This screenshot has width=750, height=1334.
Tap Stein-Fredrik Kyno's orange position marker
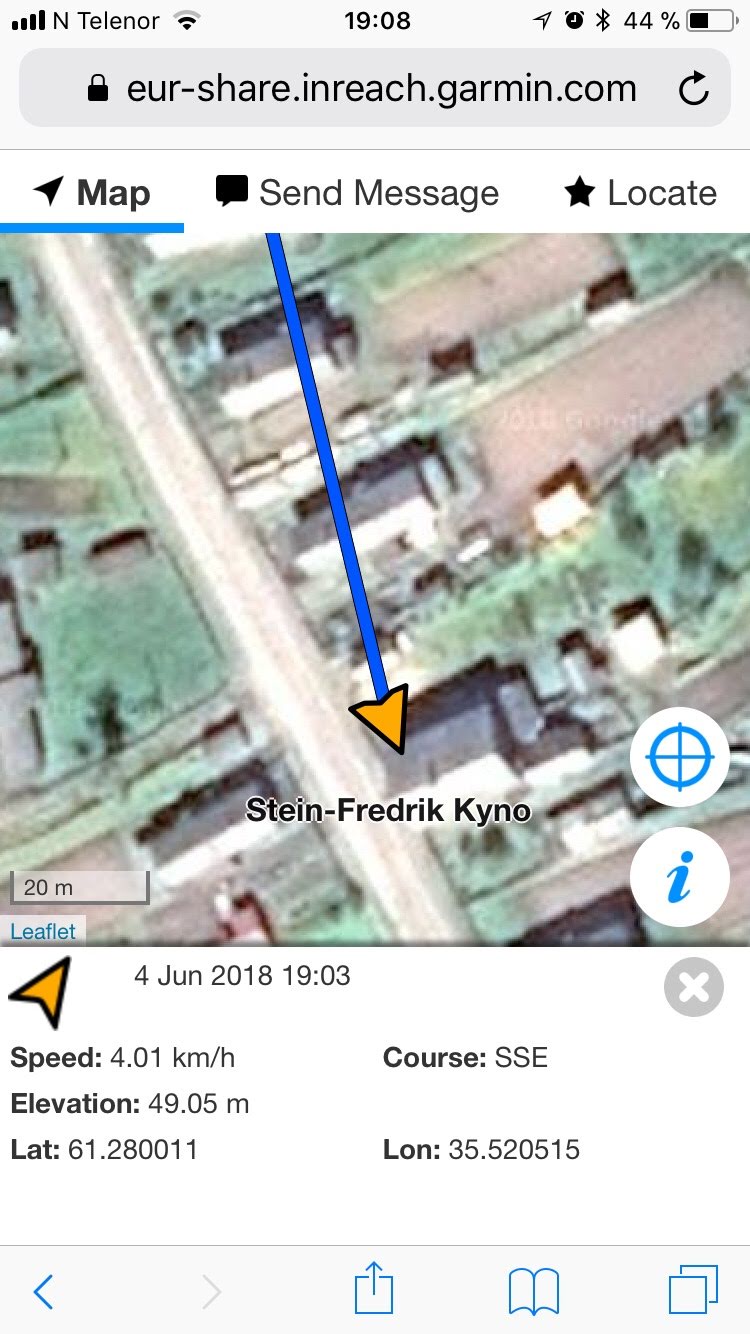click(x=384, y=717)
